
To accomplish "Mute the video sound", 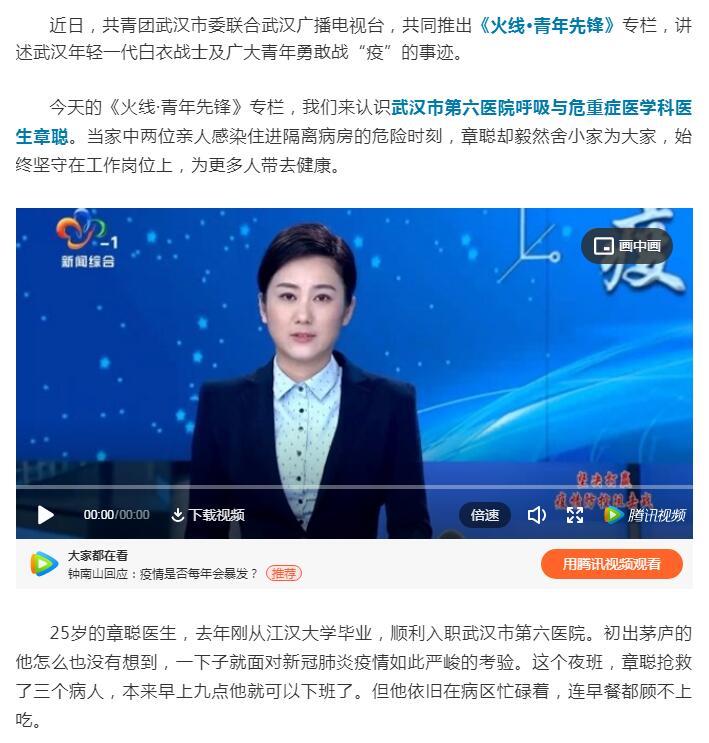I will 536,515.
